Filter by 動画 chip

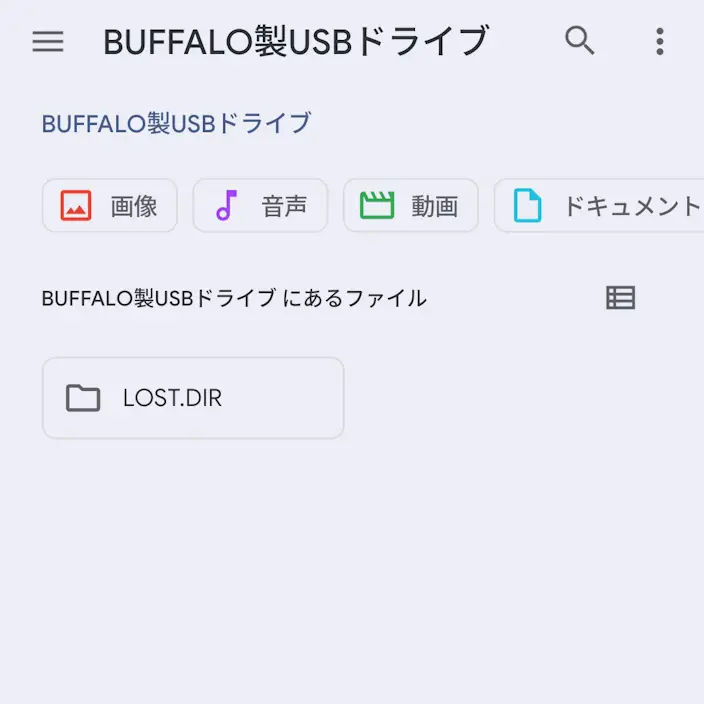411,206
